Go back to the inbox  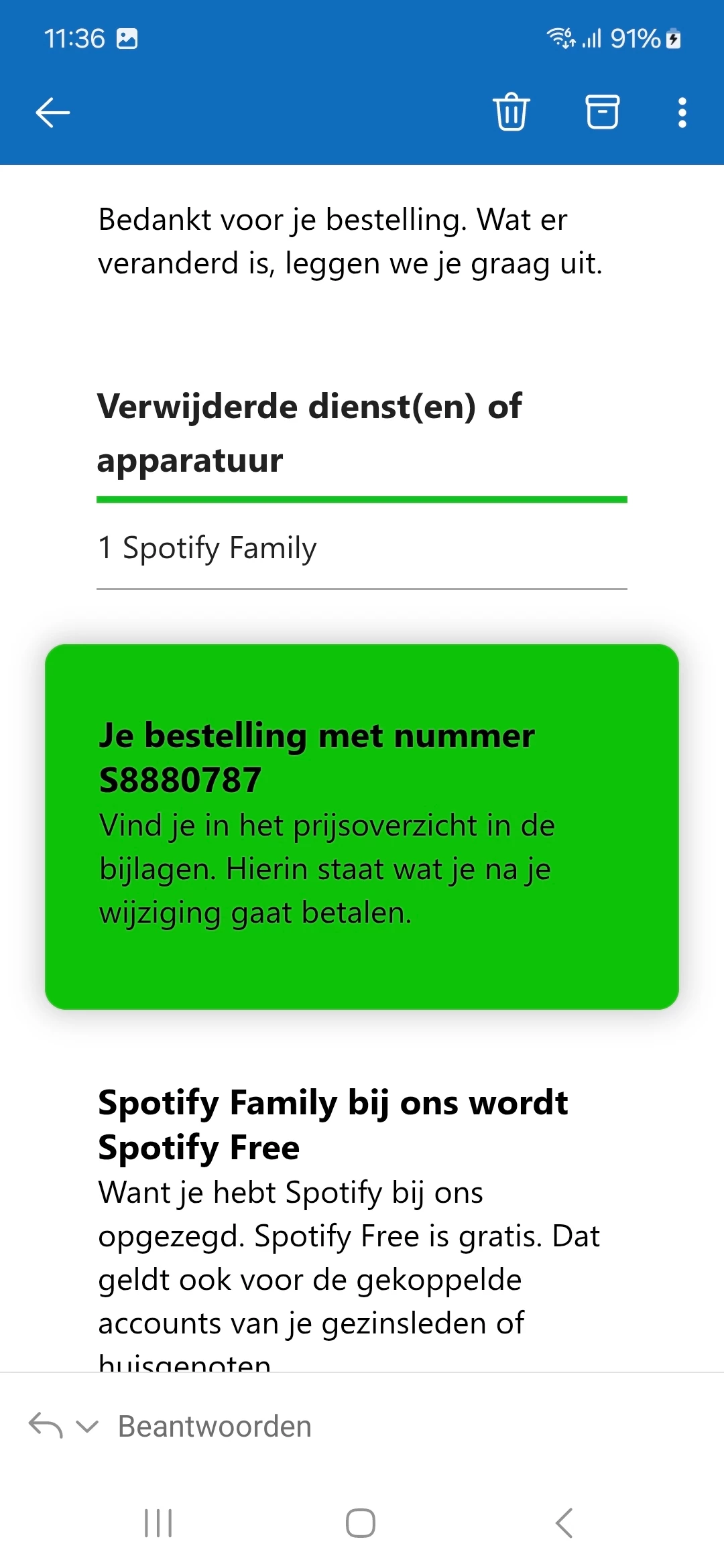[52, 112]
